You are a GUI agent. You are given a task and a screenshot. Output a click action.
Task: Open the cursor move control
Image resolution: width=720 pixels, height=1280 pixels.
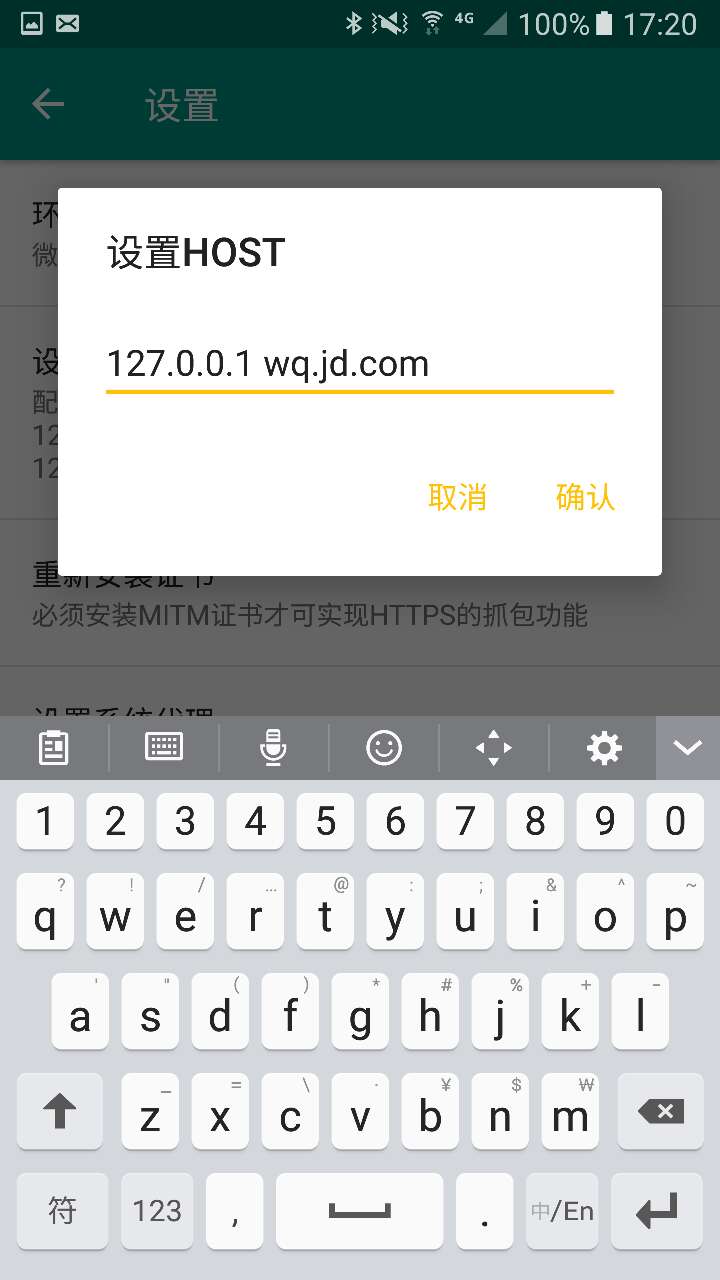493,747
